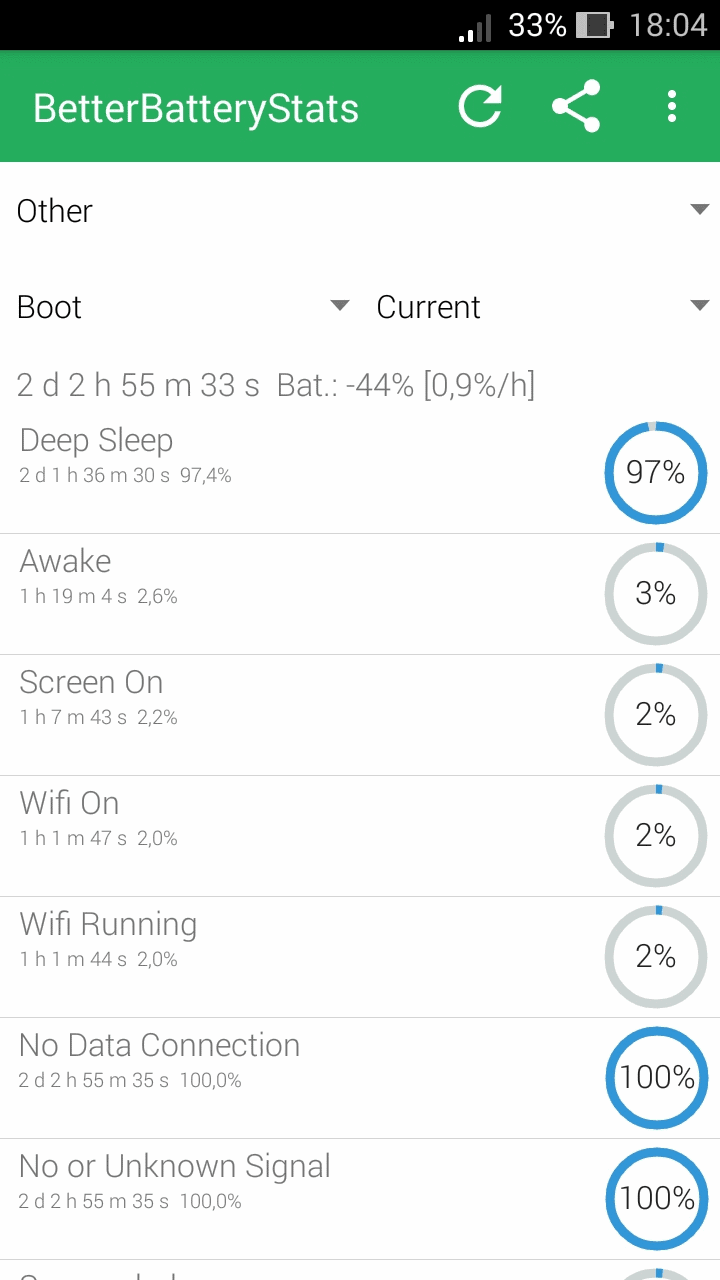This screenshot has height=1280, width=720.
Task: Open the Boot reference dropdown
Action: [180, 307]
